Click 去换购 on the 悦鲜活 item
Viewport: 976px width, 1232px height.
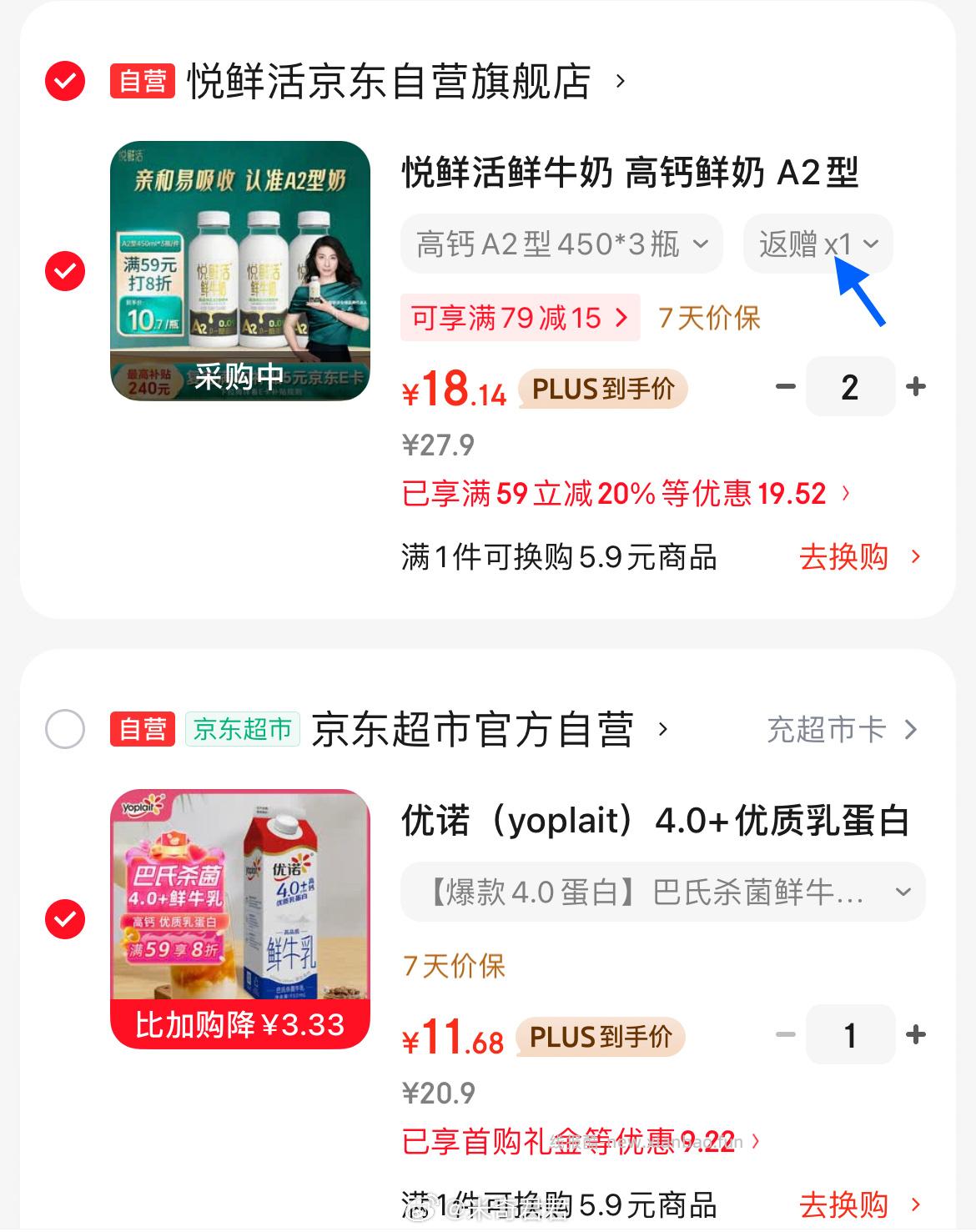click(846, 556)
